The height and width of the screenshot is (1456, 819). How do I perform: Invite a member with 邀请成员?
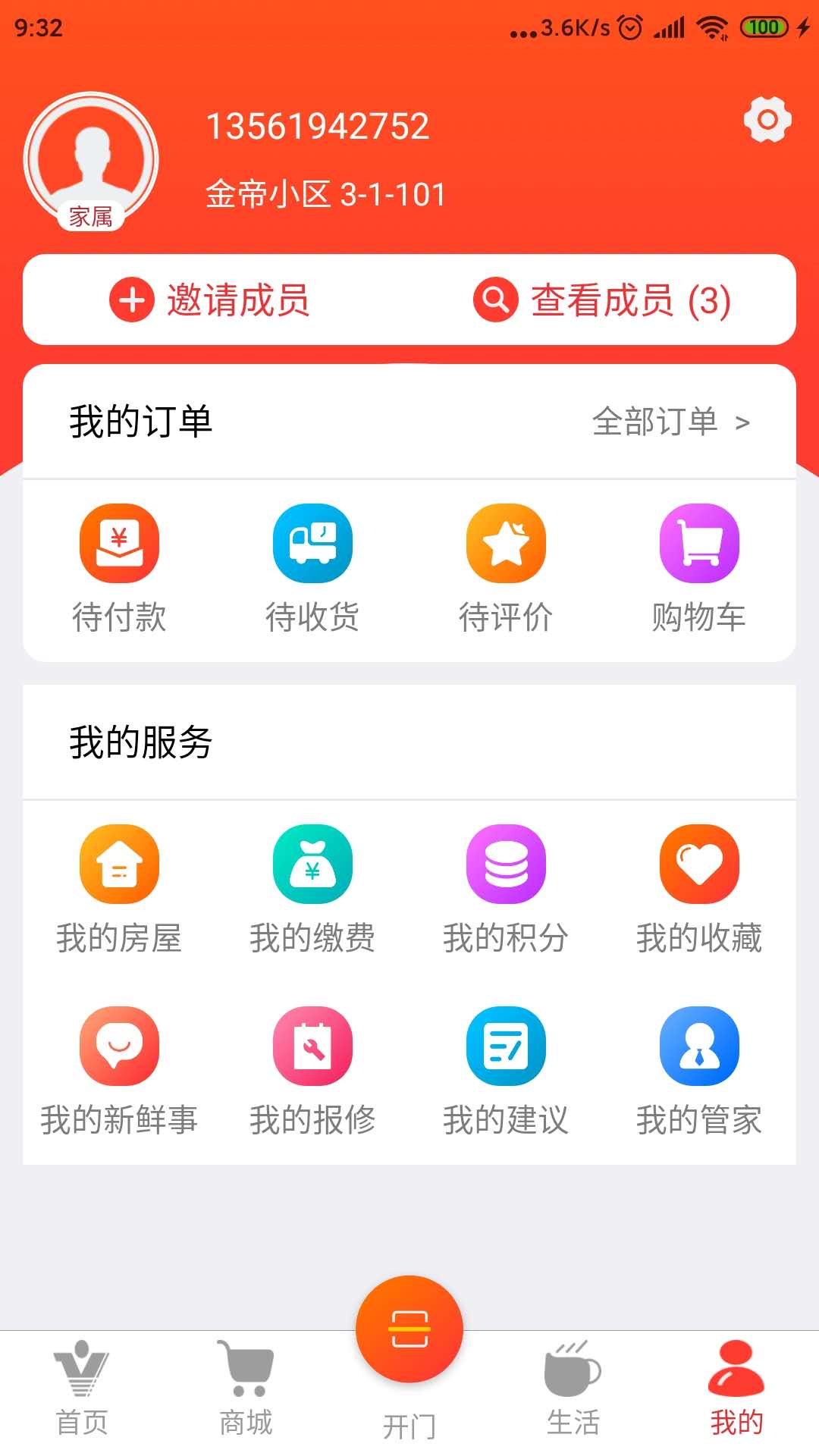coord(210,300)
